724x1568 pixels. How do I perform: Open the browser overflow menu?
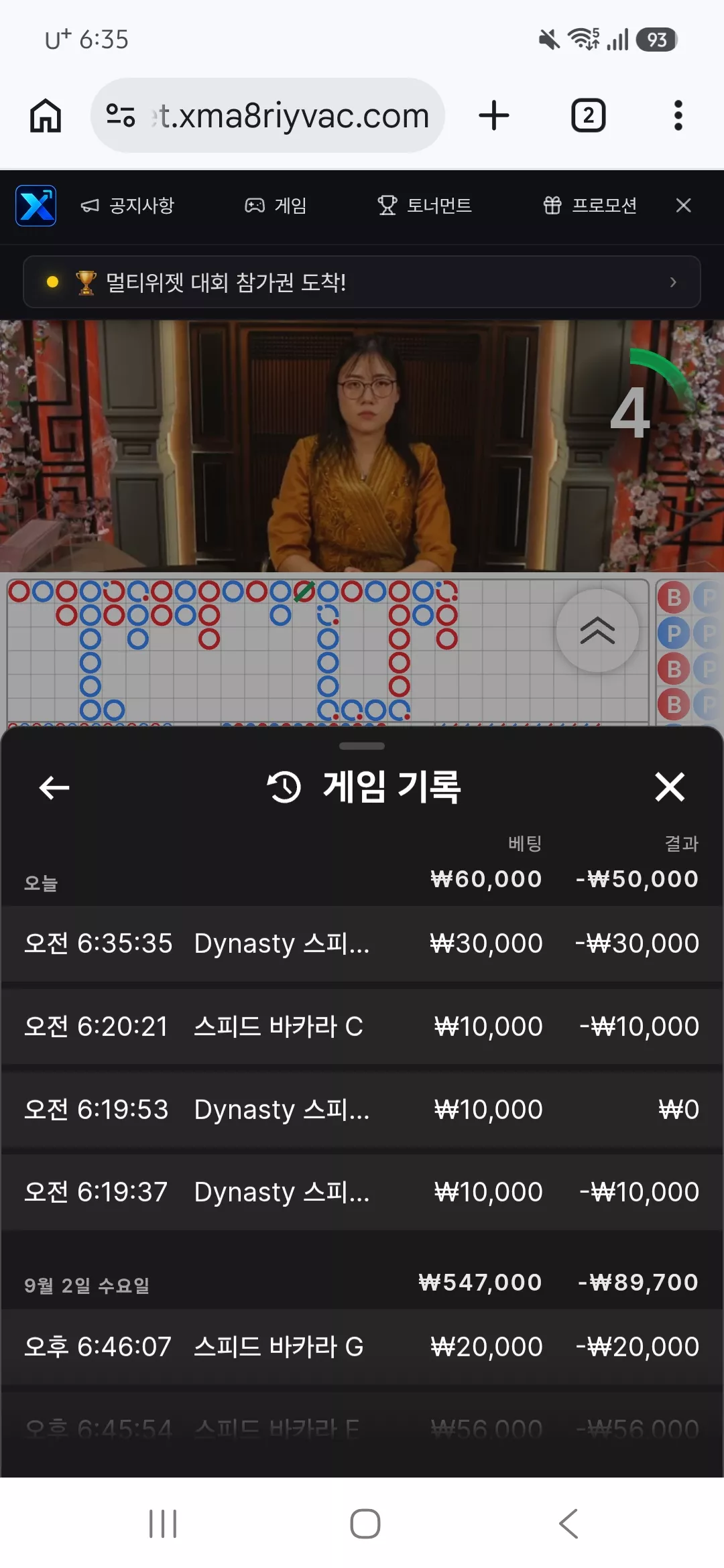(678, 115)
